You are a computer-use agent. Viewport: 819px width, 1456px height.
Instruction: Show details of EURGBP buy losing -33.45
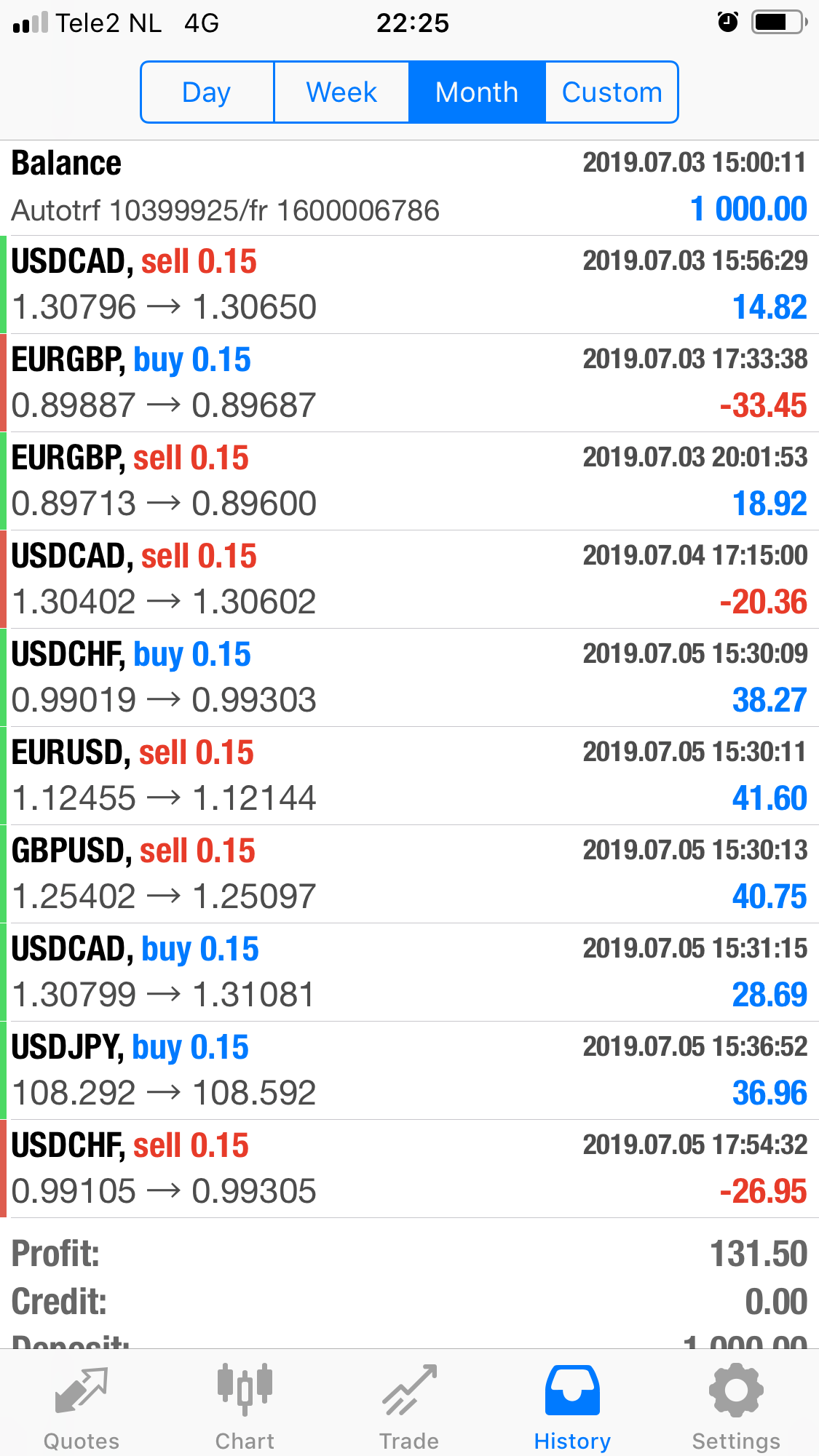[x=409, y=383]
